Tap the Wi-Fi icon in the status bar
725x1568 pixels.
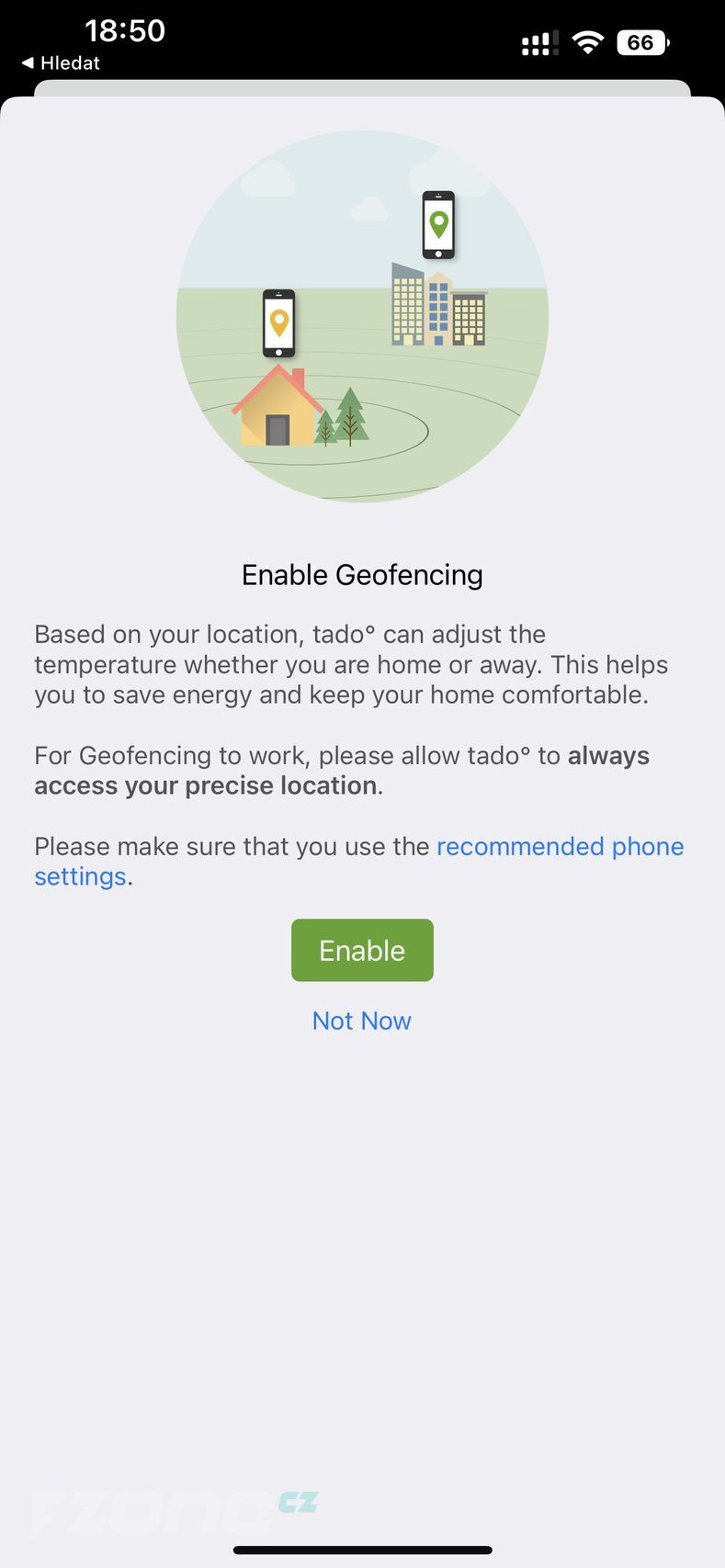(x=587, y=41)
